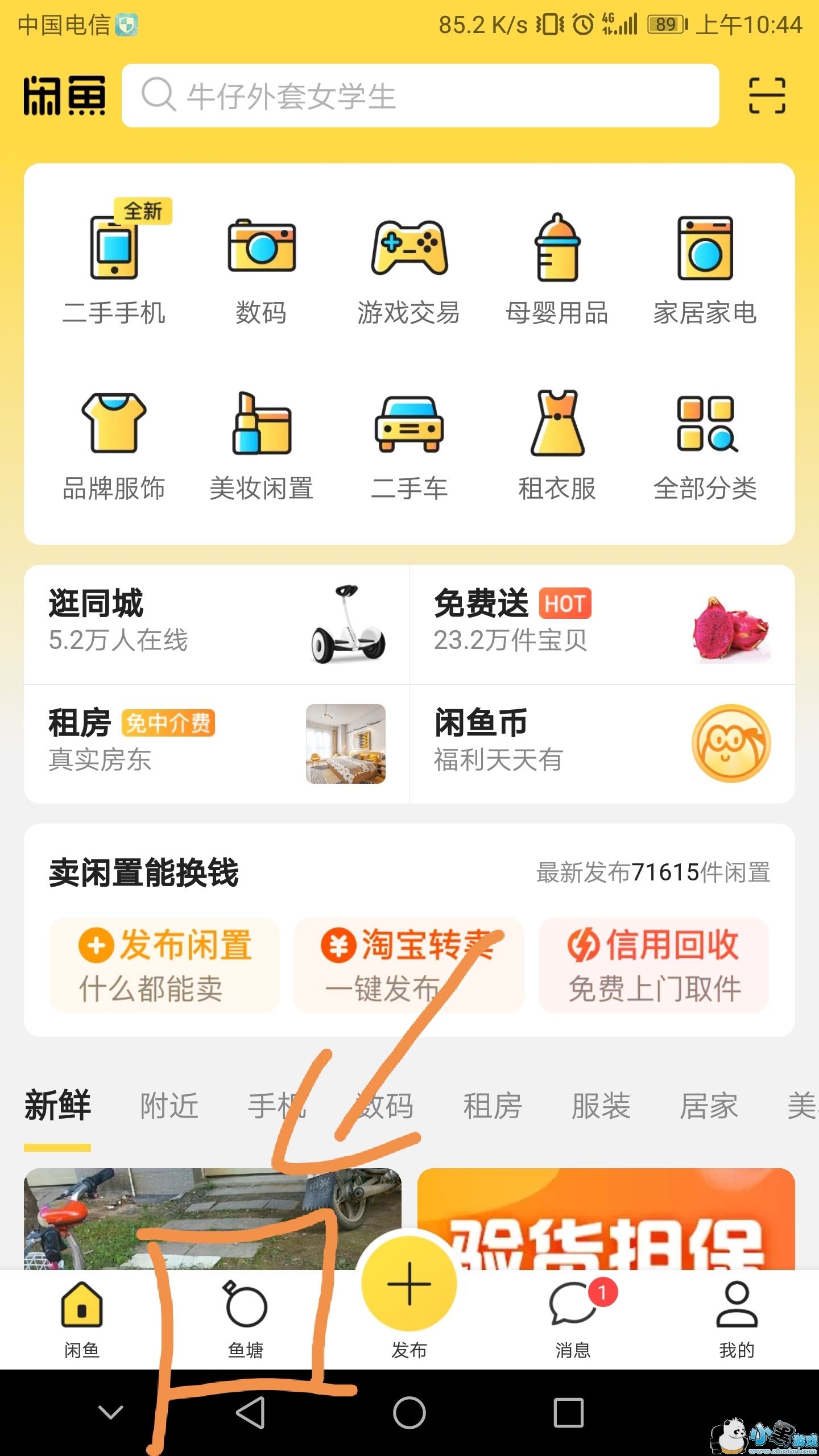819x1456 pixels.
Task: Open the scan icon
Action: click(767, 96)
